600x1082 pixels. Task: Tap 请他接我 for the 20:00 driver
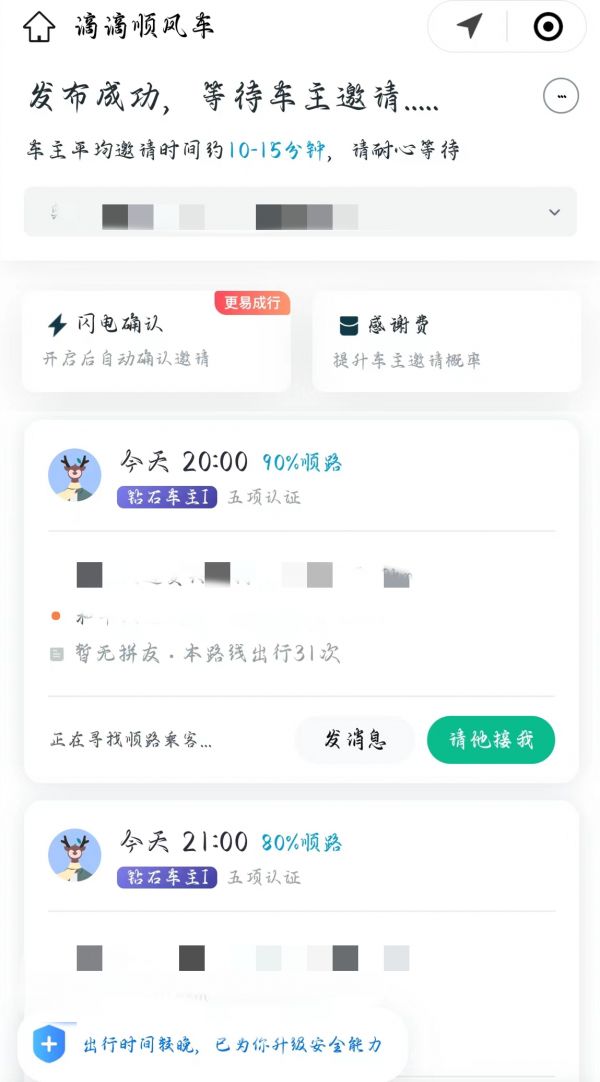(490, 740)
